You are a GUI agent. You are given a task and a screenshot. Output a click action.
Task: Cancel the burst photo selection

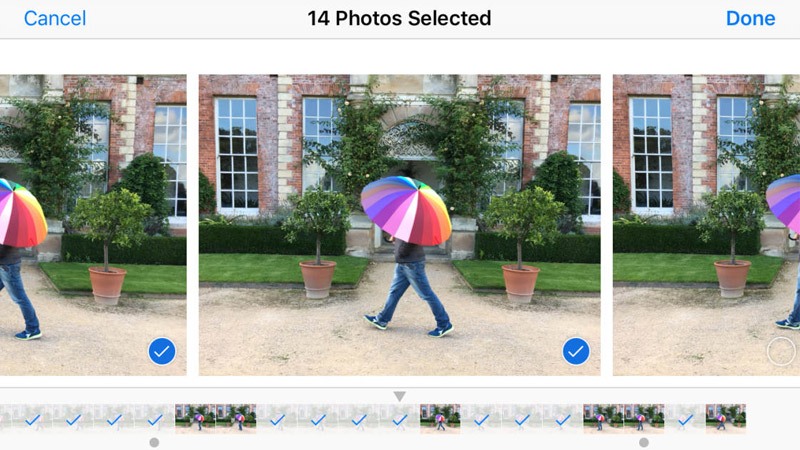[55, 18]
